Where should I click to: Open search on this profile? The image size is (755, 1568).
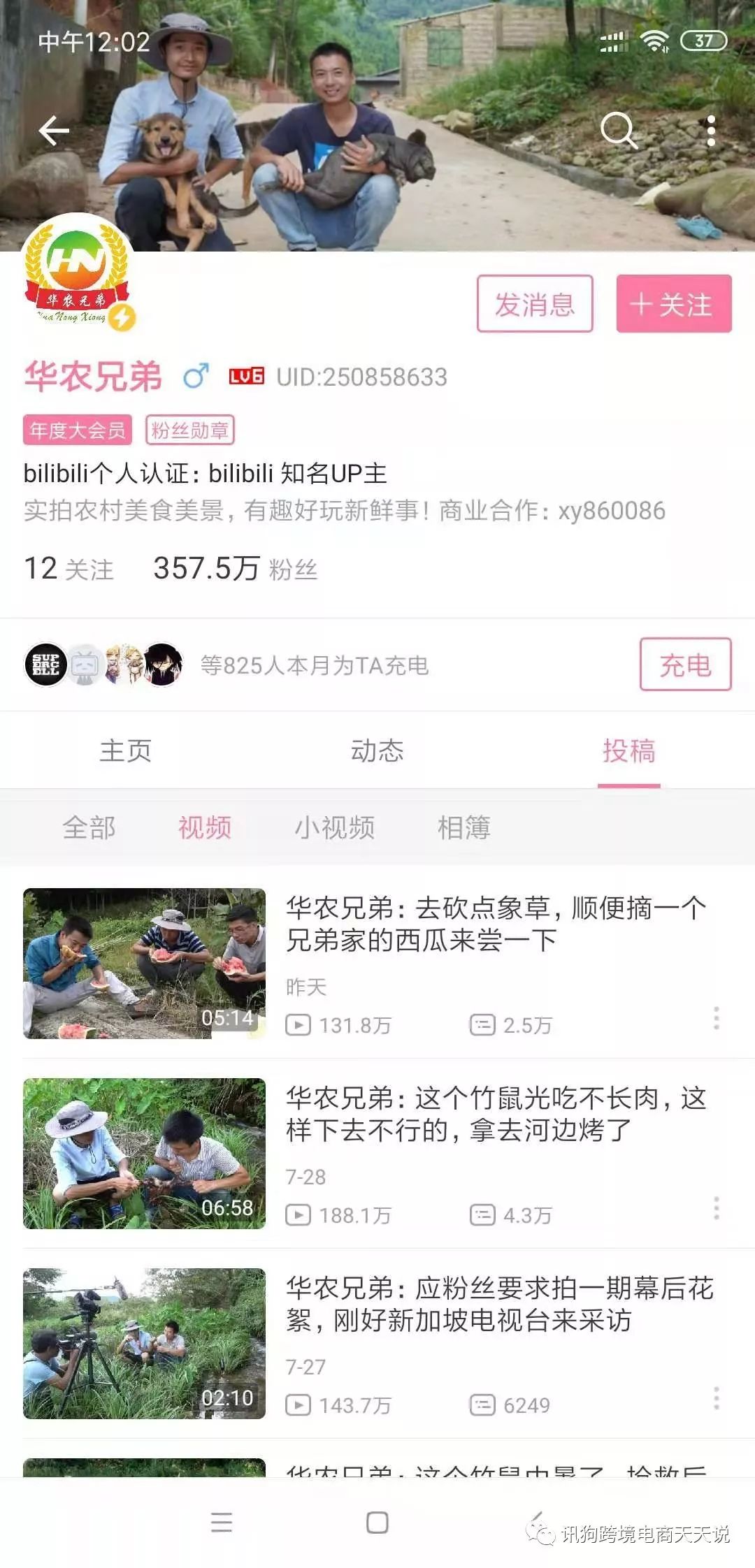619,130
